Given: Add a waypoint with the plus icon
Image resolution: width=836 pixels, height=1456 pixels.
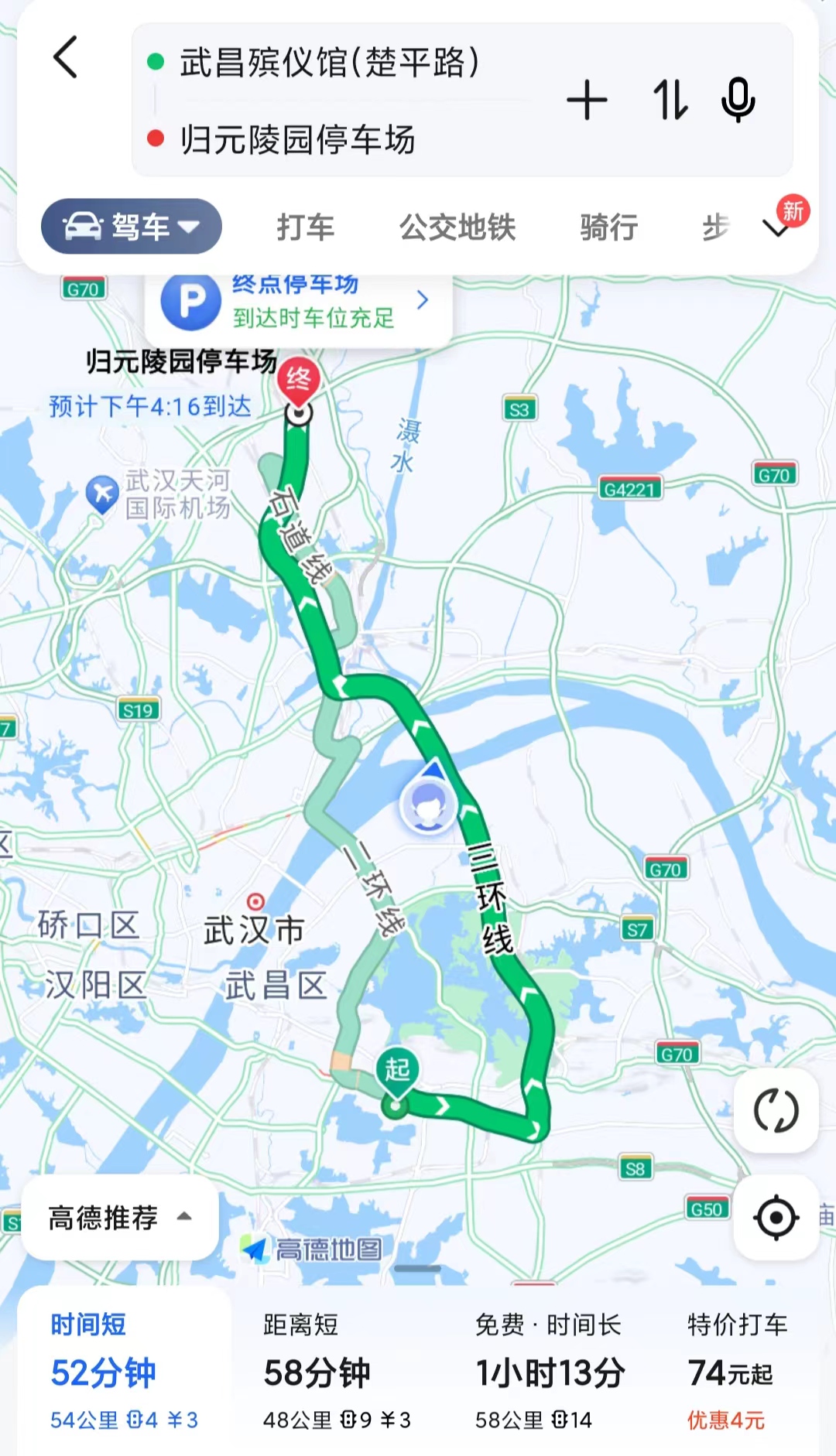Looking at the screenshot, I should pyautogui.click(x=588, y=101).
